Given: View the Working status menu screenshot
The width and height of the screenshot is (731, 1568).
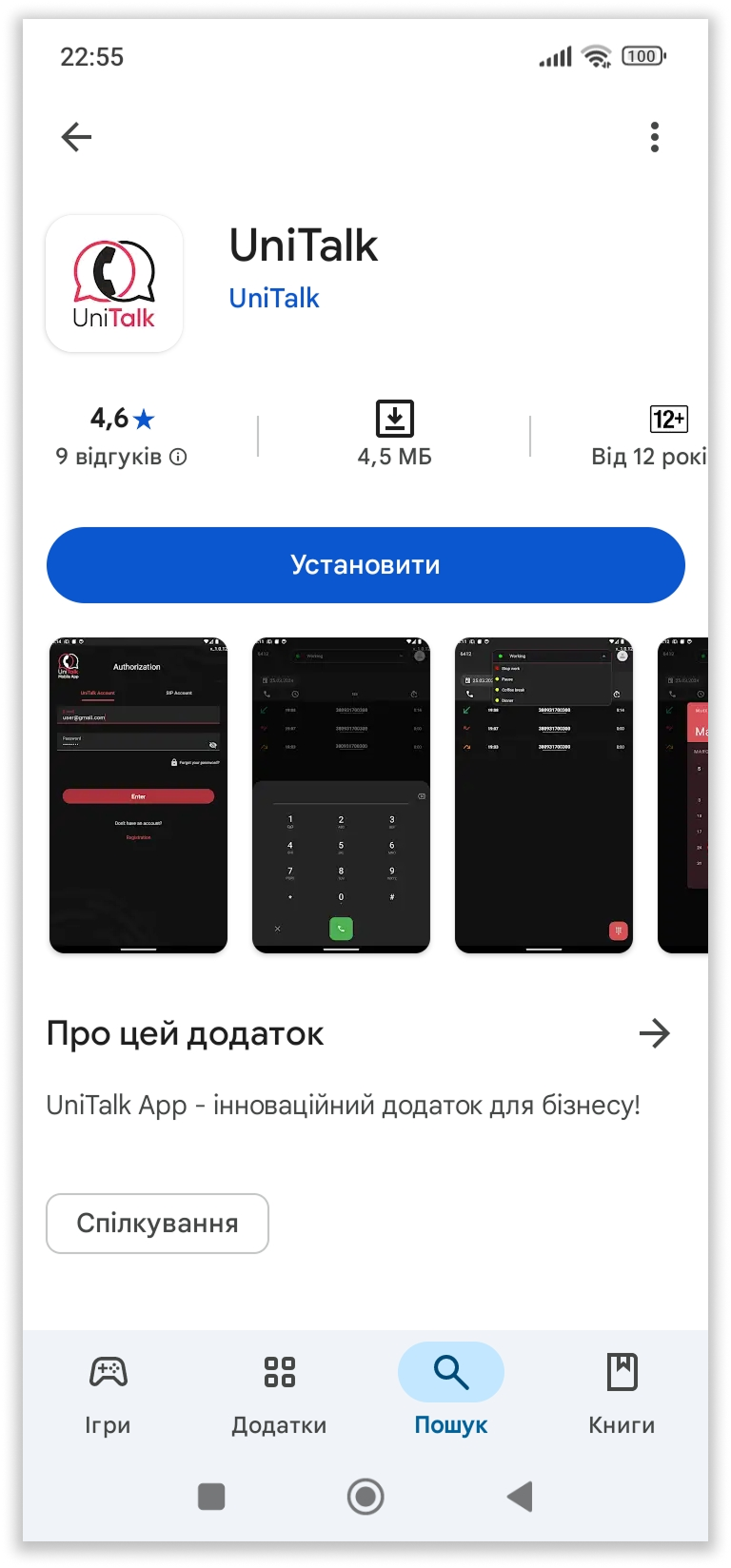Looking at the screenshot, I should tap(543, 795).
